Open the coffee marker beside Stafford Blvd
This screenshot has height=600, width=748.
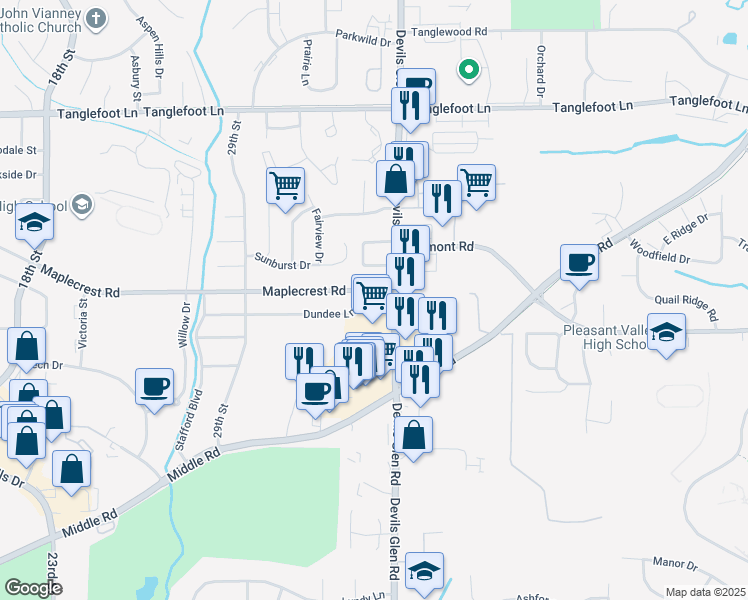click(155, 387)
